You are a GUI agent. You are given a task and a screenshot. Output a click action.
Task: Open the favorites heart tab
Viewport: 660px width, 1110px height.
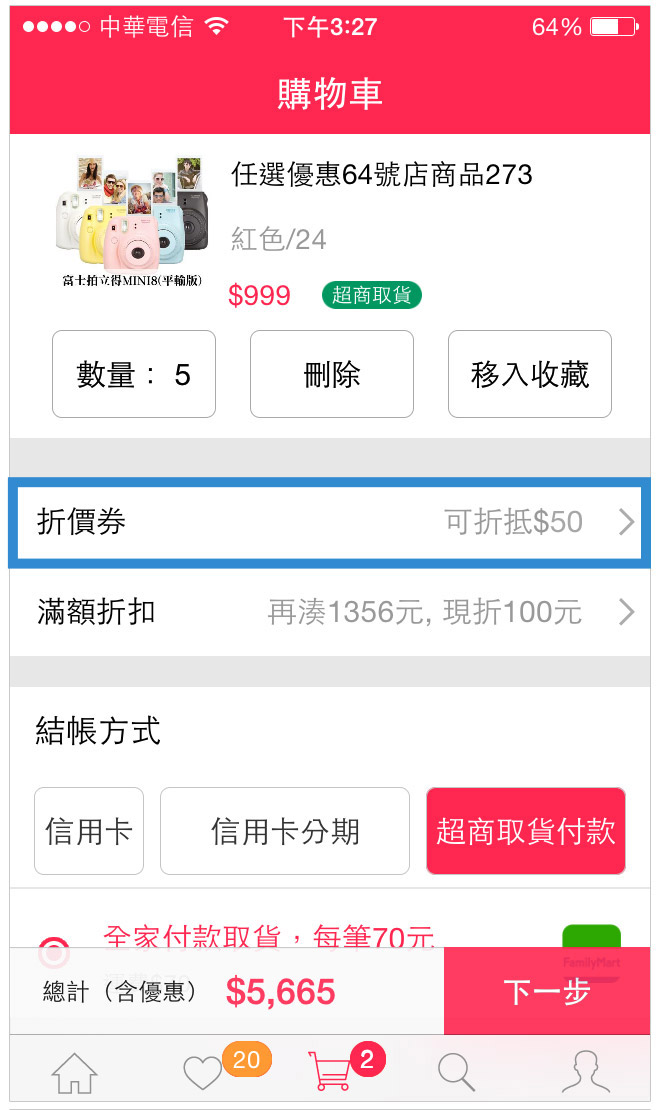pos(204,1072)
